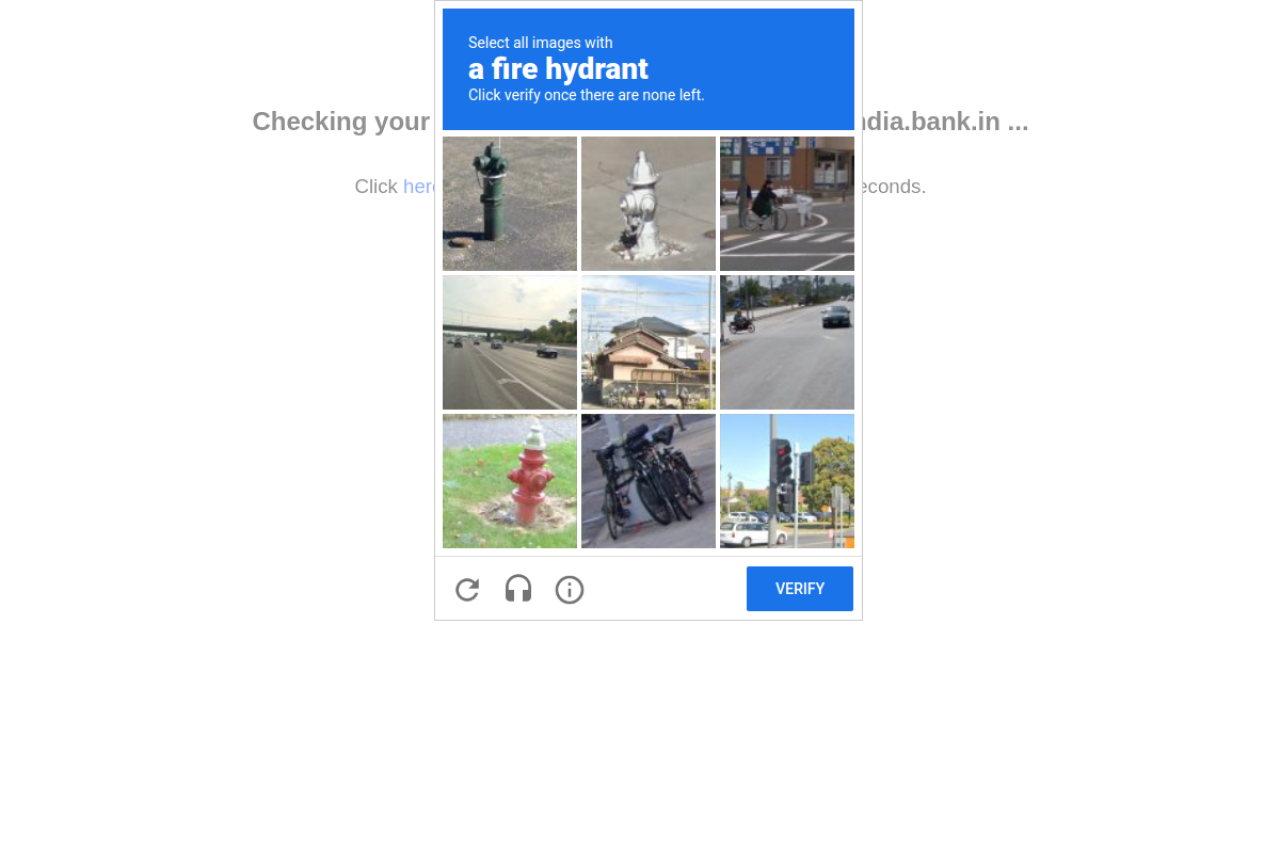1280x853 pixels.
Task: Select the silver fire hydrant image
Action: pos(648,203)
